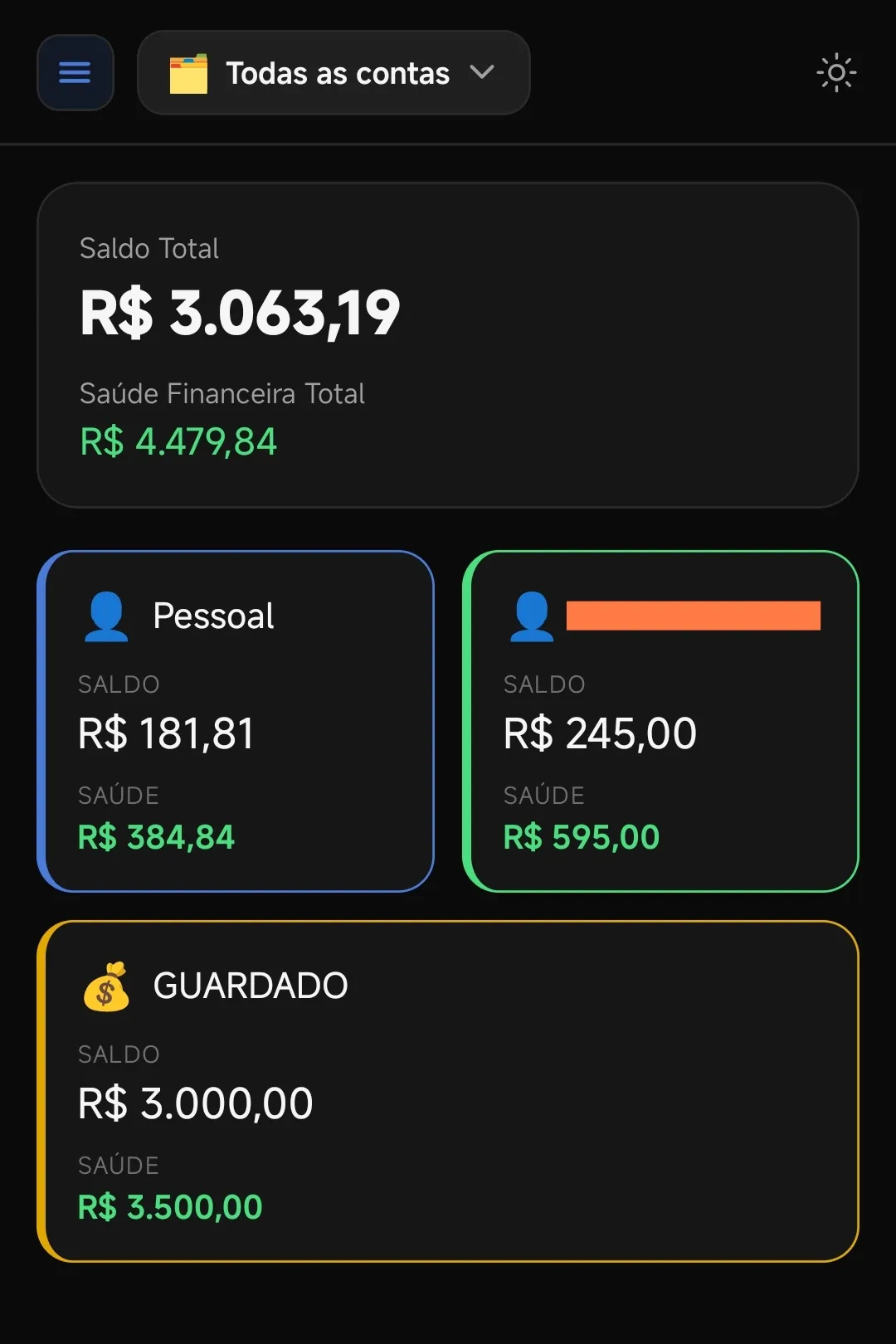
Task: Expand the Todas as contas dropdown
Action: click(334, 73)
